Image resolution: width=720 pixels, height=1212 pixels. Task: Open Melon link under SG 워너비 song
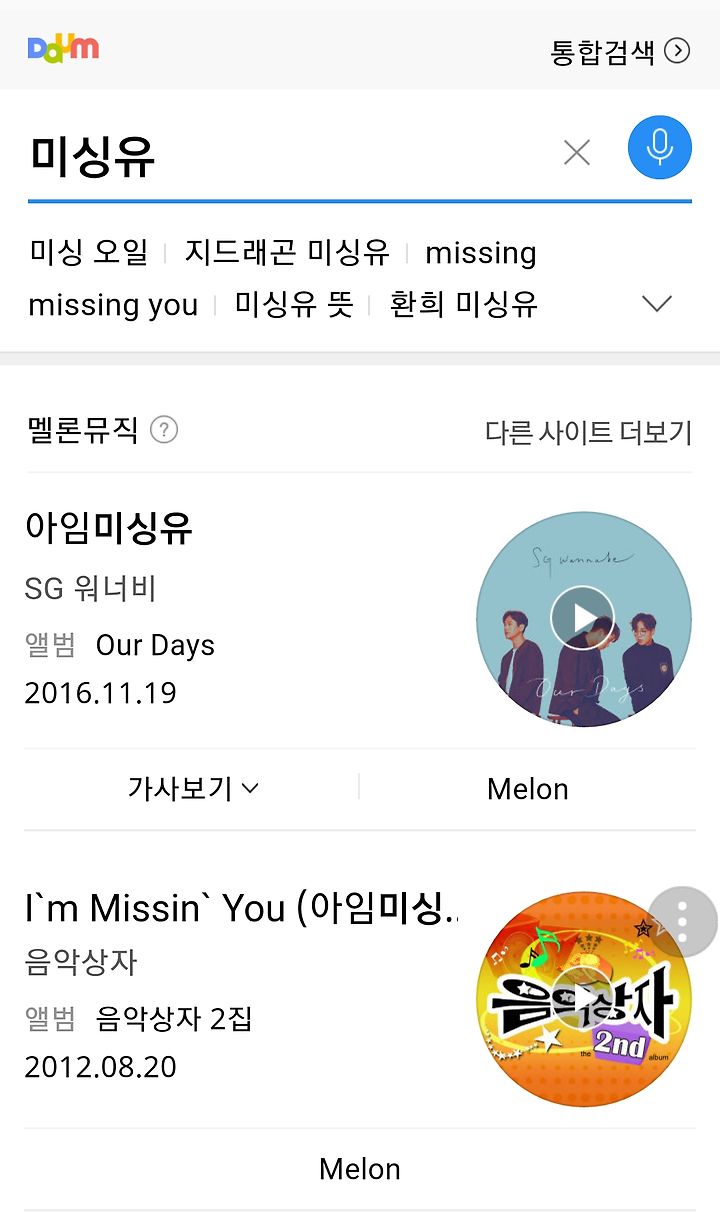pyautogui.click(x=527, y=789)
